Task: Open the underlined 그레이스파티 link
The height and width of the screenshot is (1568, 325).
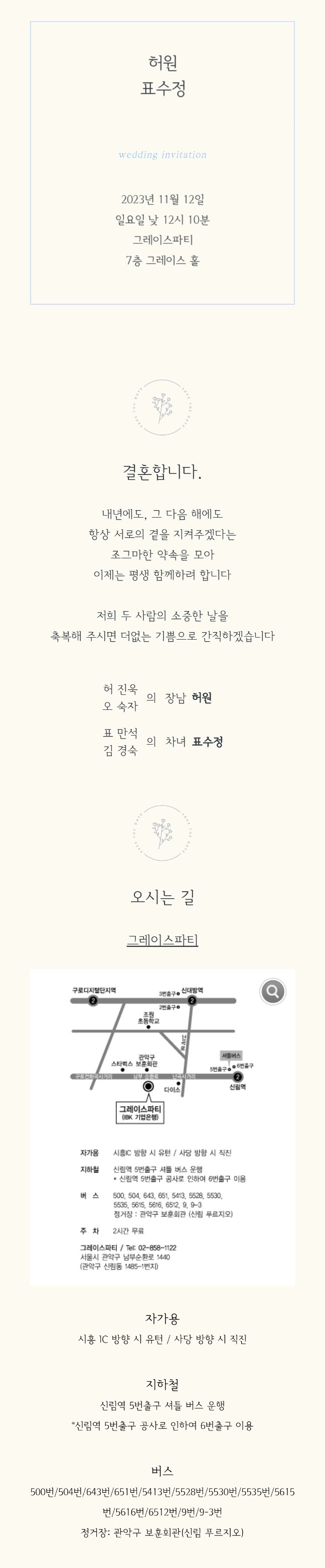Action: coord(162,940)
